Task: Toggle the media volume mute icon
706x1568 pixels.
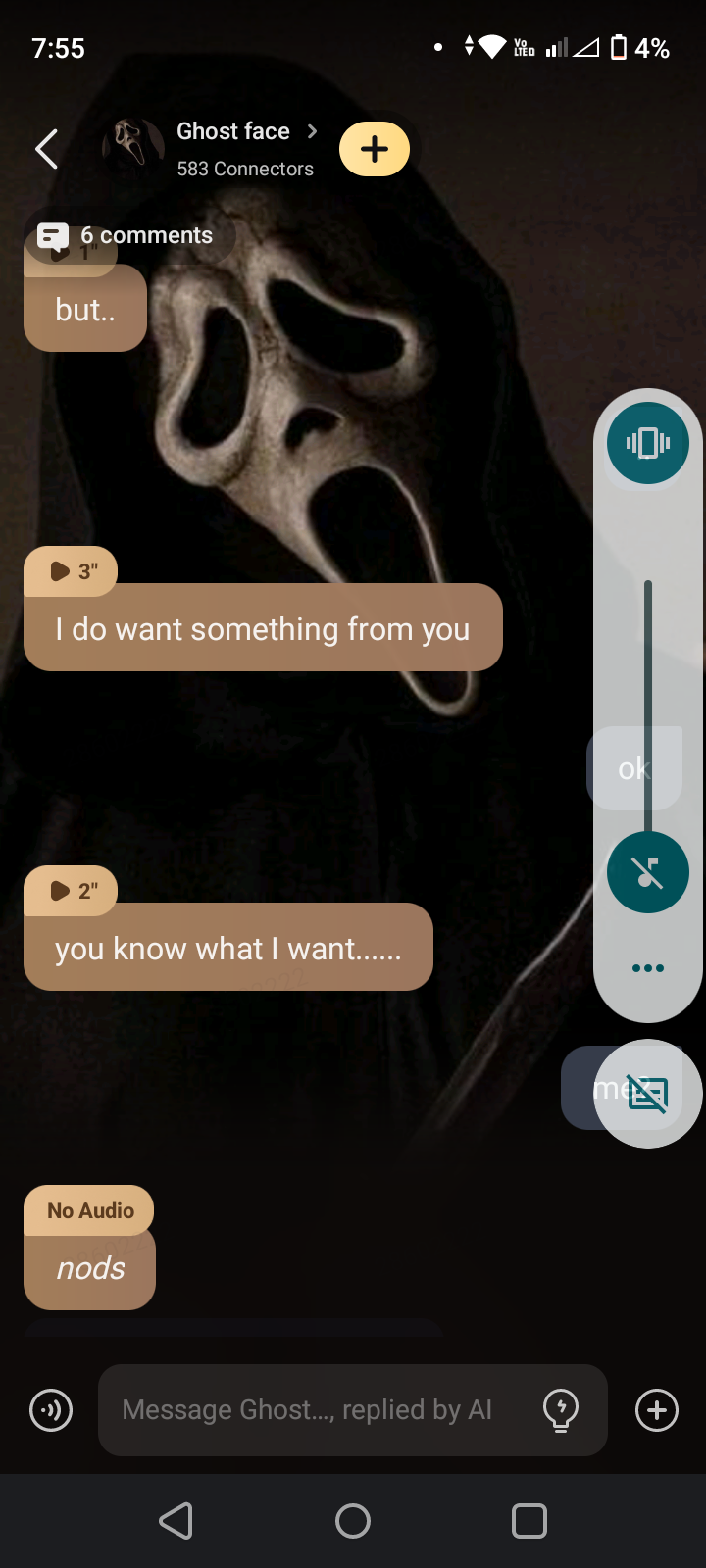Action: click(647, 872)
